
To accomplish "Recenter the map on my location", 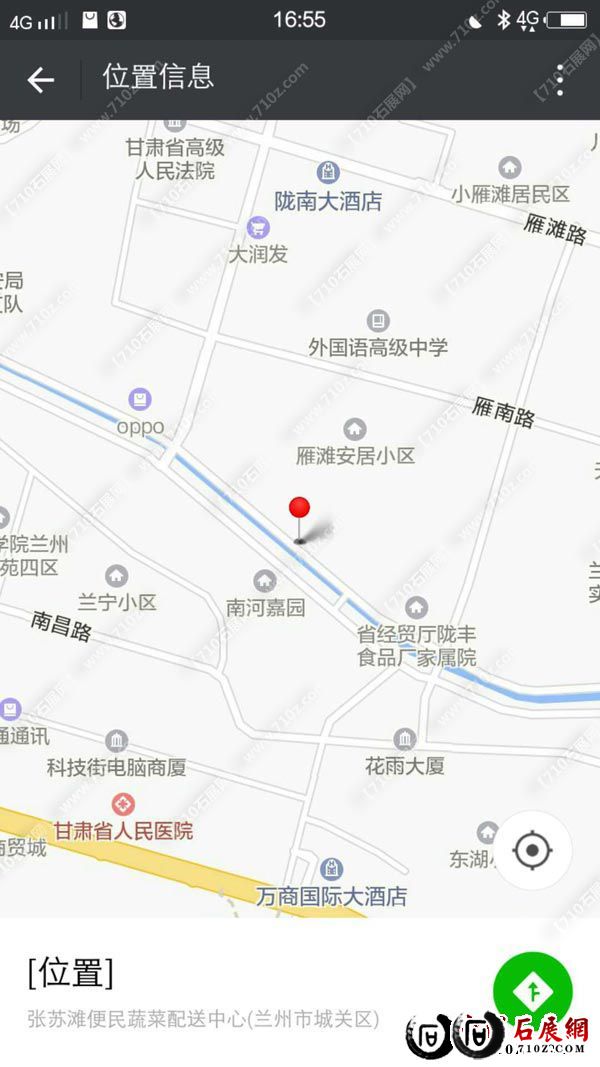I will [x=532, y=851].
